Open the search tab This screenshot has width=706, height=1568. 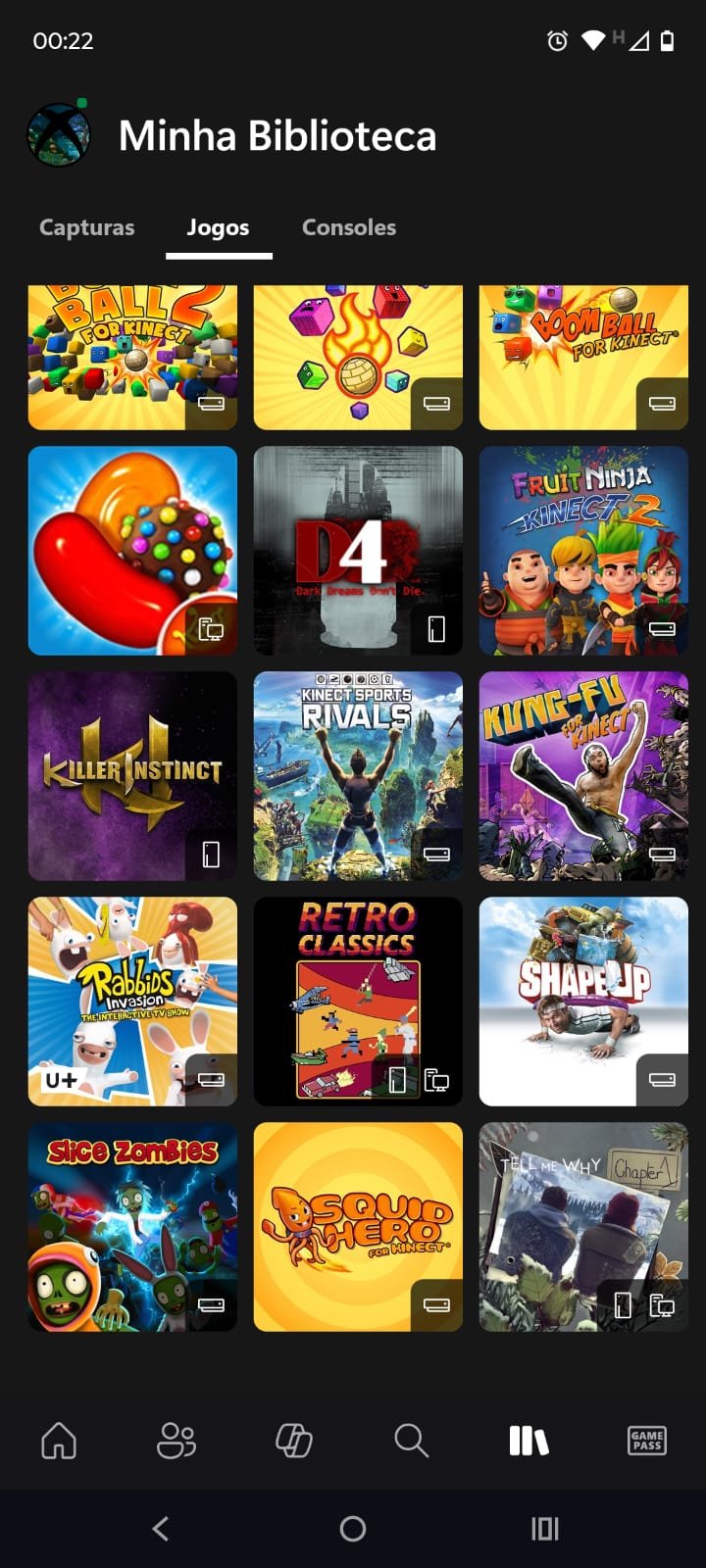click(x=411, y=1441)
